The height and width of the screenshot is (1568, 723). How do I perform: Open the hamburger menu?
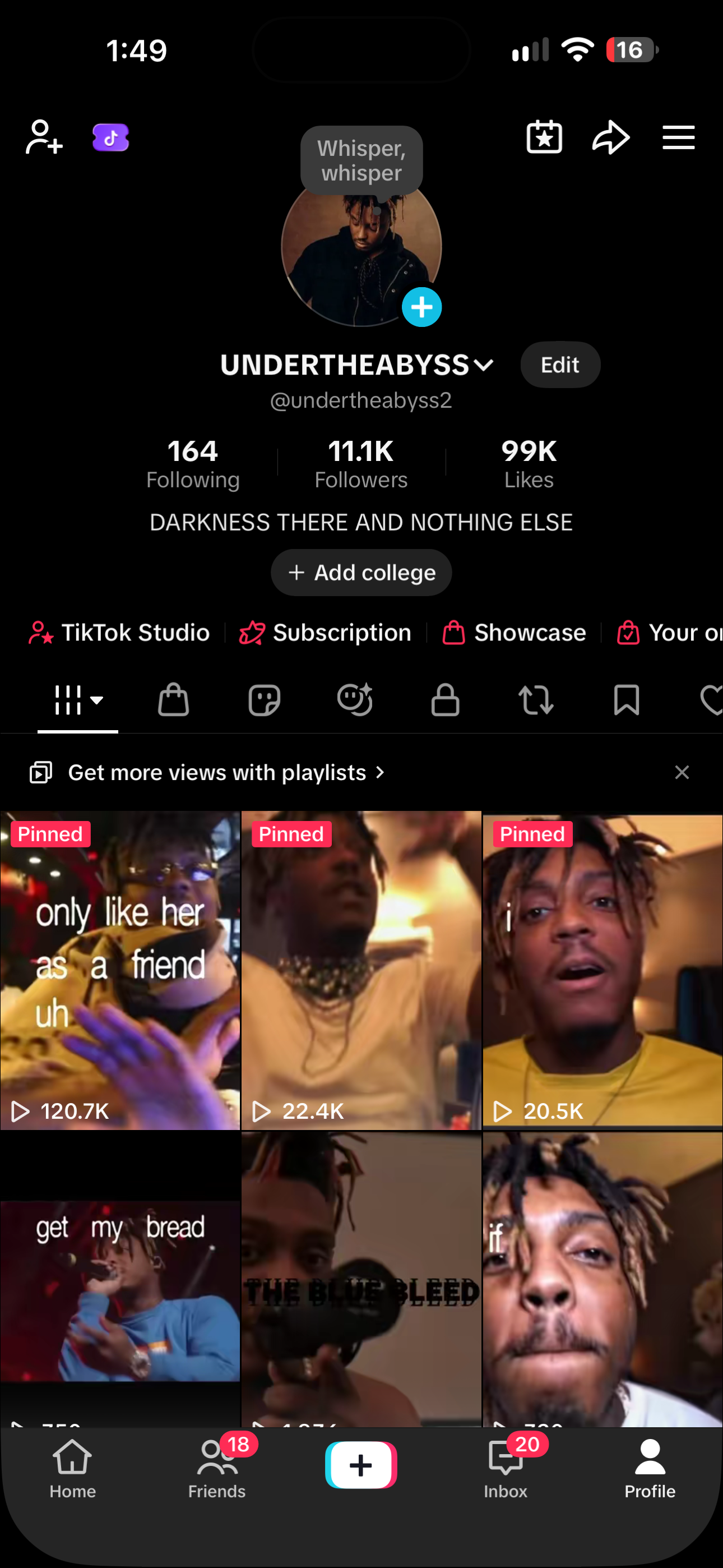click(679, 137)
